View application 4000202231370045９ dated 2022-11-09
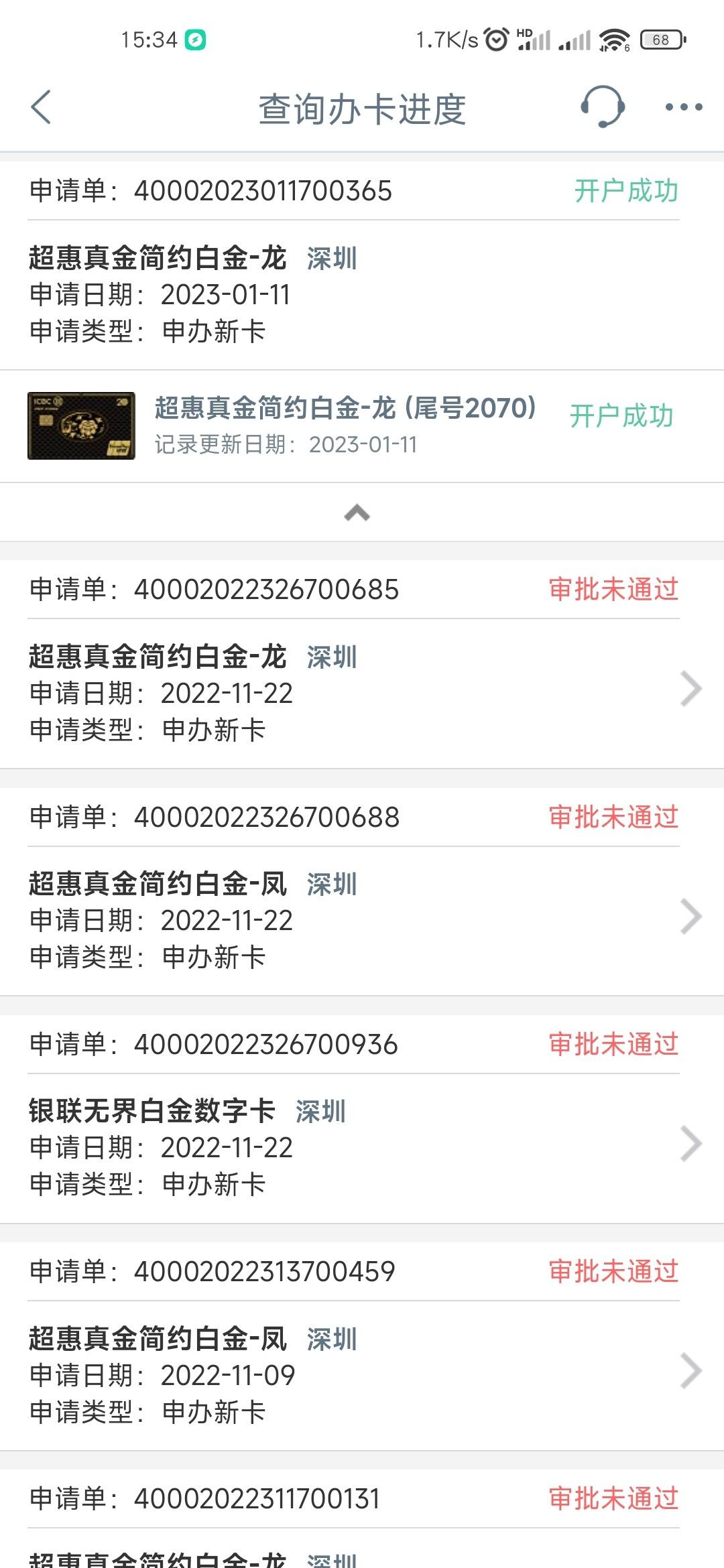Image resolution: width=724 pixels, height=1568 pixels. [362, 1347]
